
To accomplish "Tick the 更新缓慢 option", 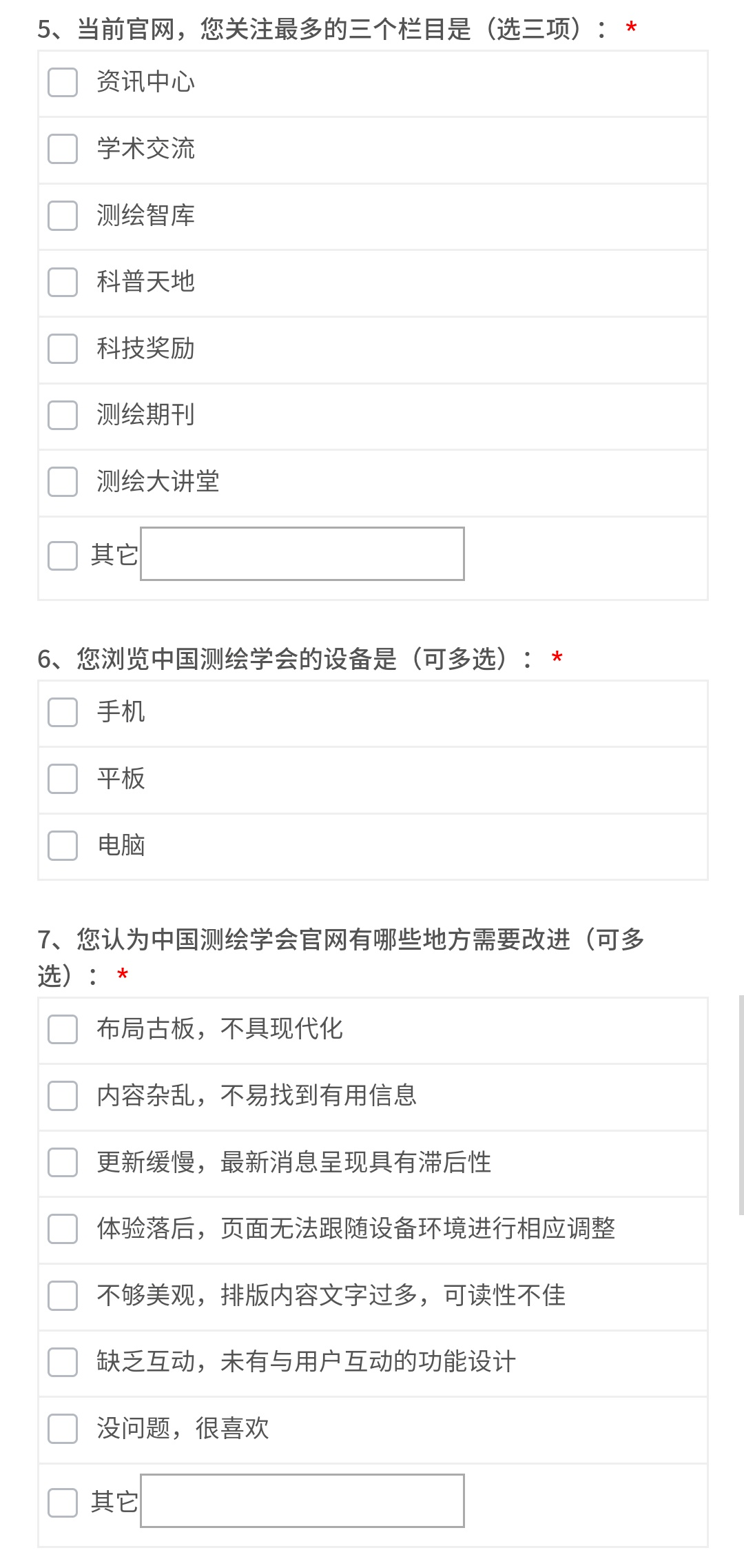I will [63, 1162].
